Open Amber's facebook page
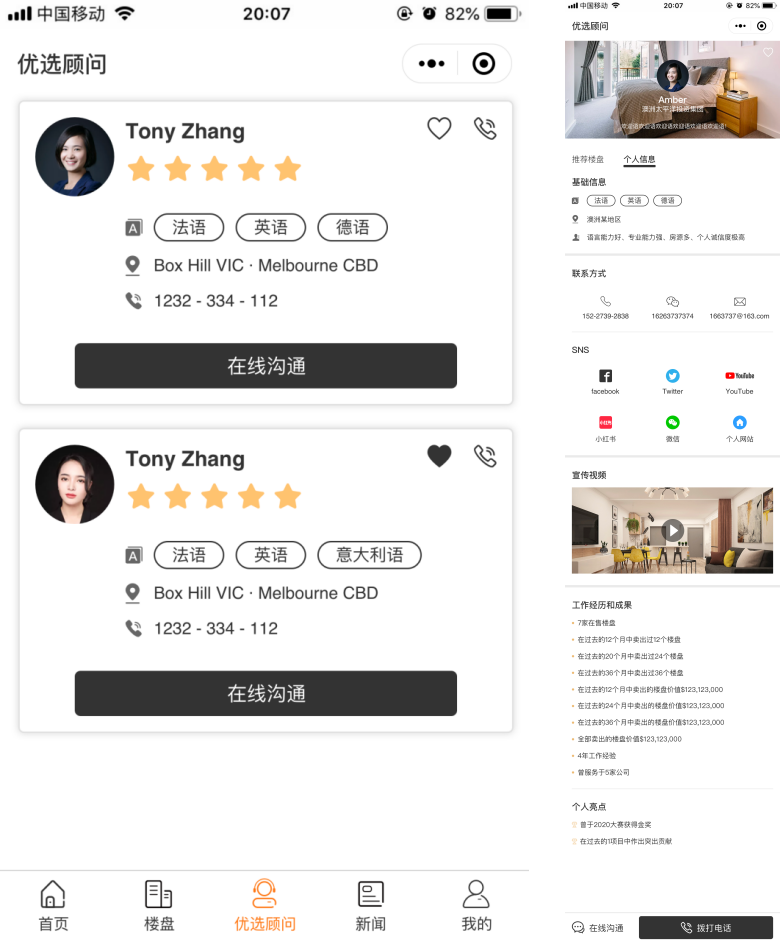The height and width of the screenshot is (942, 781). [x=605, y=381]
